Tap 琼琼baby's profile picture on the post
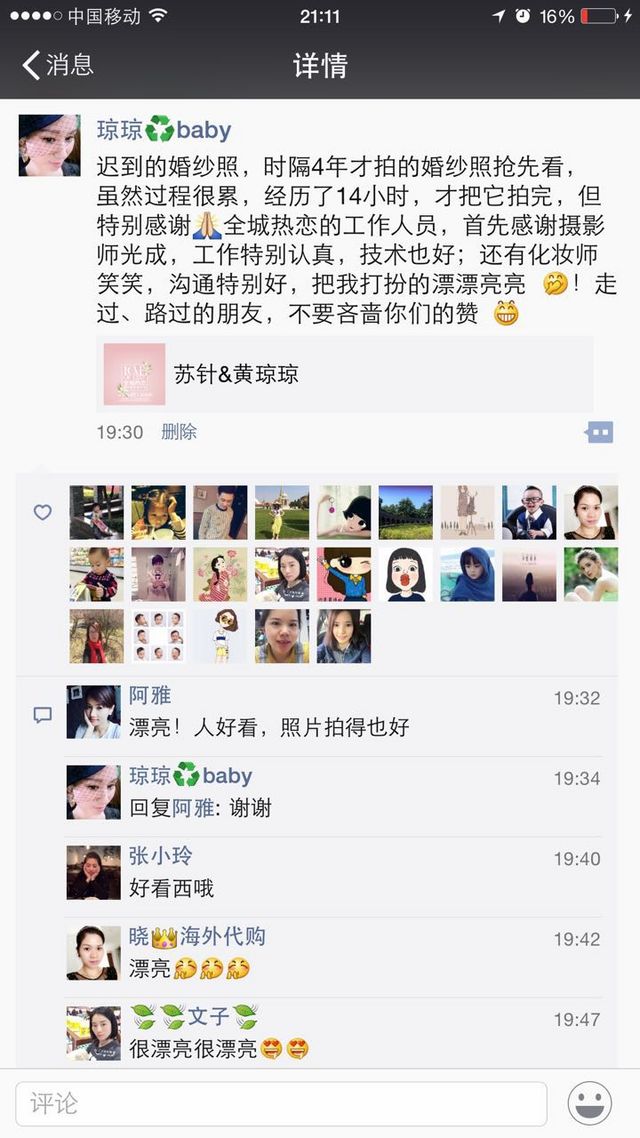 [49, 145]
